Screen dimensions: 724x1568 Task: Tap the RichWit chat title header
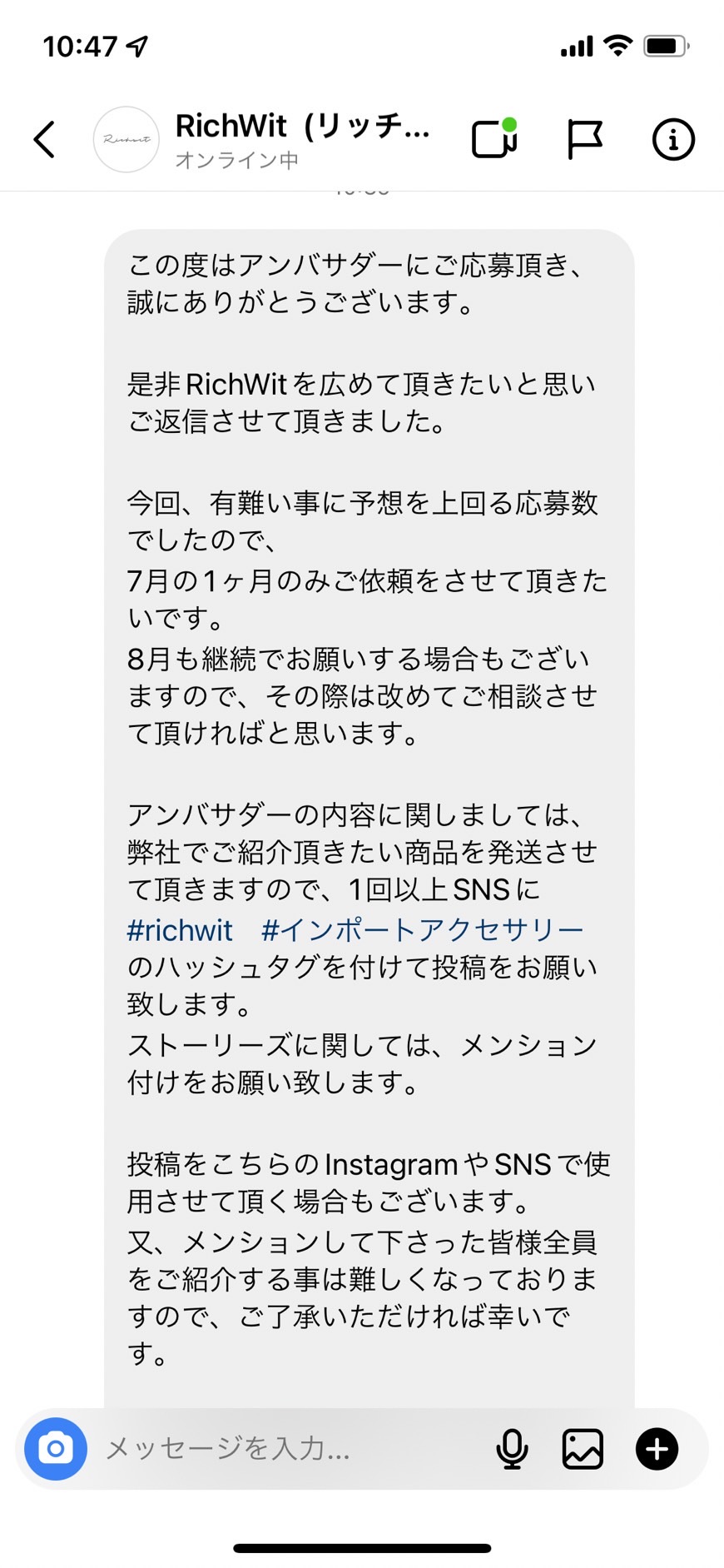click(303, 127)
